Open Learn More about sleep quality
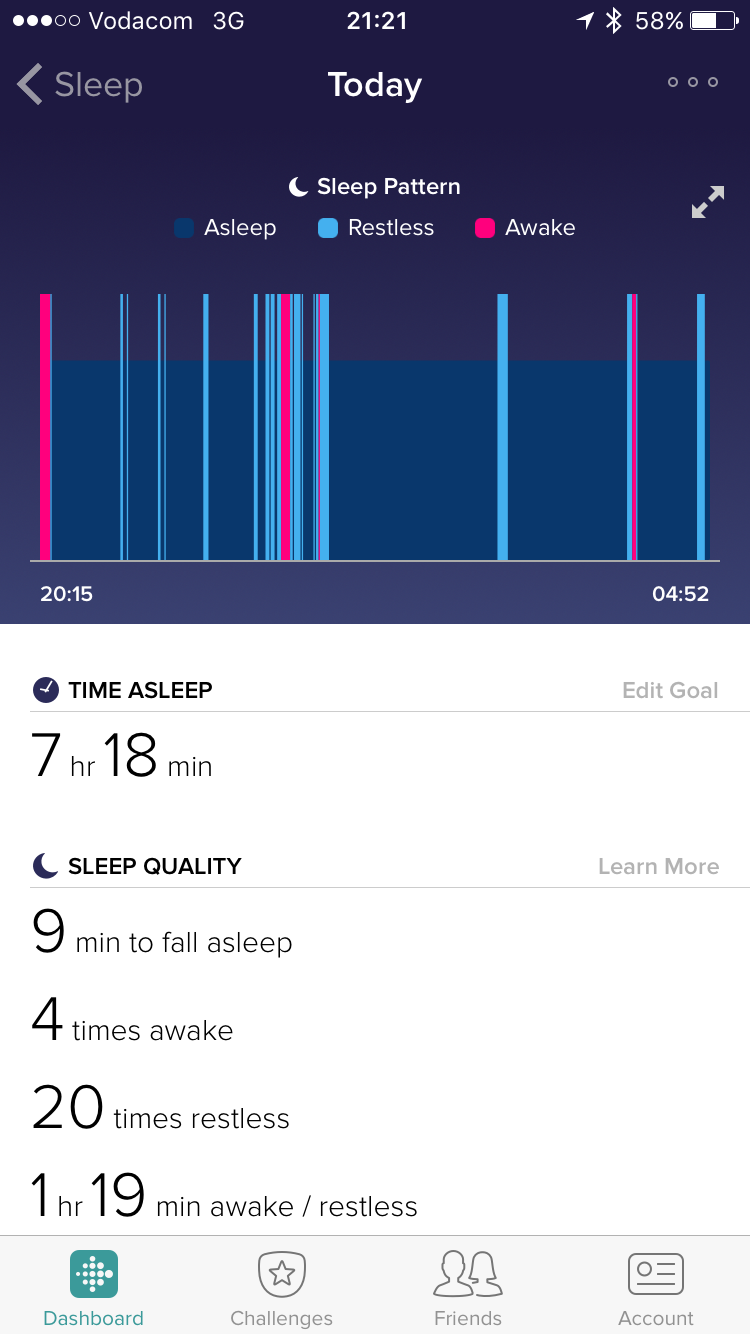 click(x=658, y=866)
